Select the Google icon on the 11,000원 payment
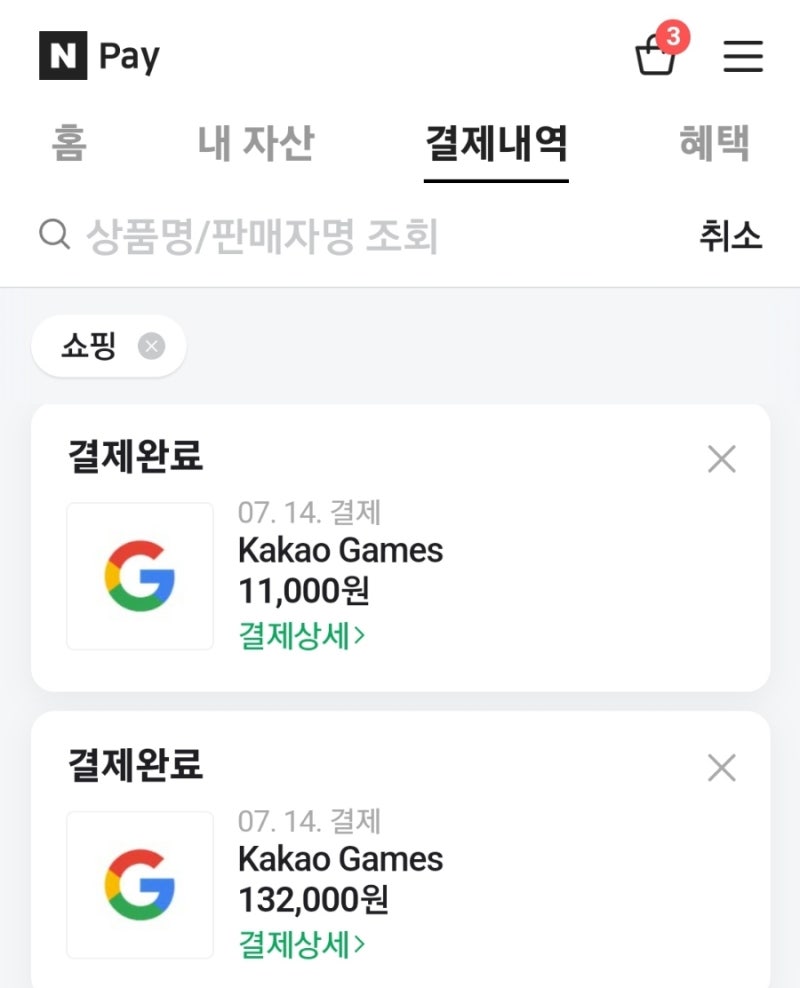Screen dimensions: 800x988 [139, 575]
